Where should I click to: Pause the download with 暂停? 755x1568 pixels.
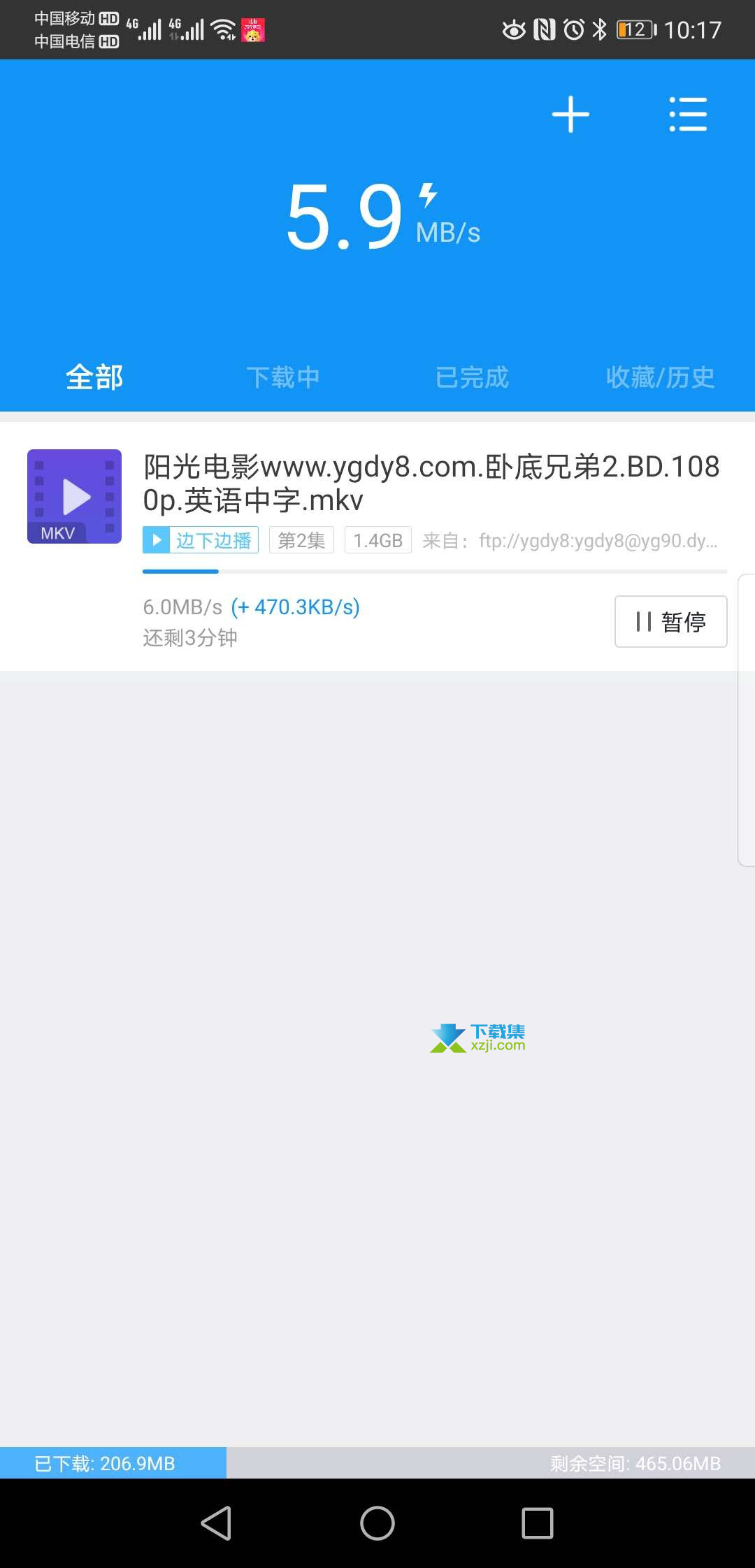point(671,621)
